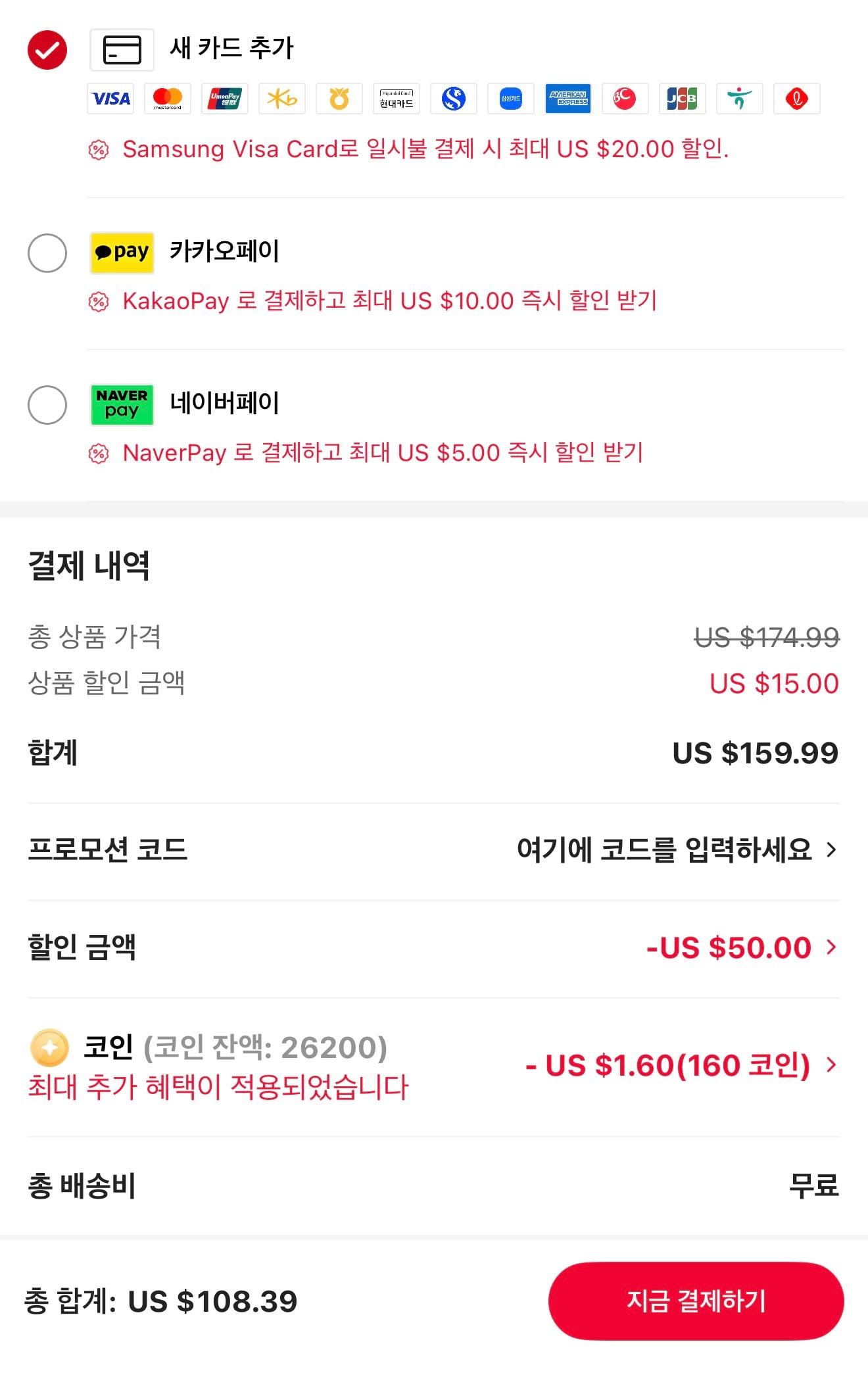The width and height of the screenshot is (868, 1390).
Task: Expand the 코인 discount details chevron
Action: pos(832,1065)
